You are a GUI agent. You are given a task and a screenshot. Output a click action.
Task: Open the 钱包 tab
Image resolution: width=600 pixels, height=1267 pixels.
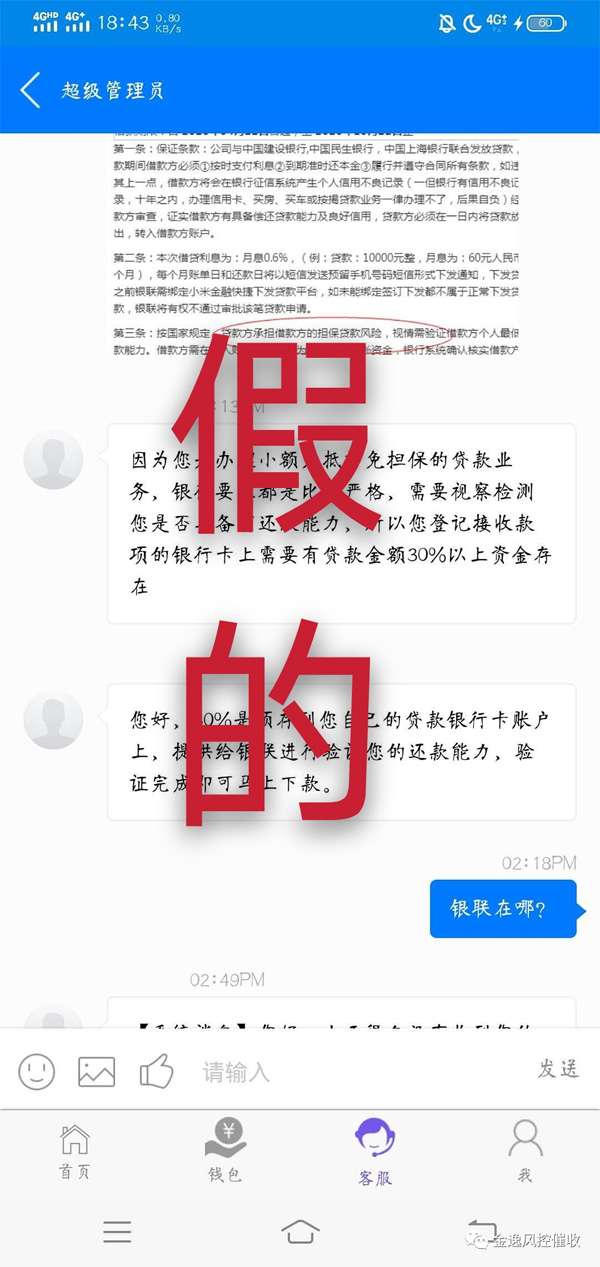(x=225, y=1150)
